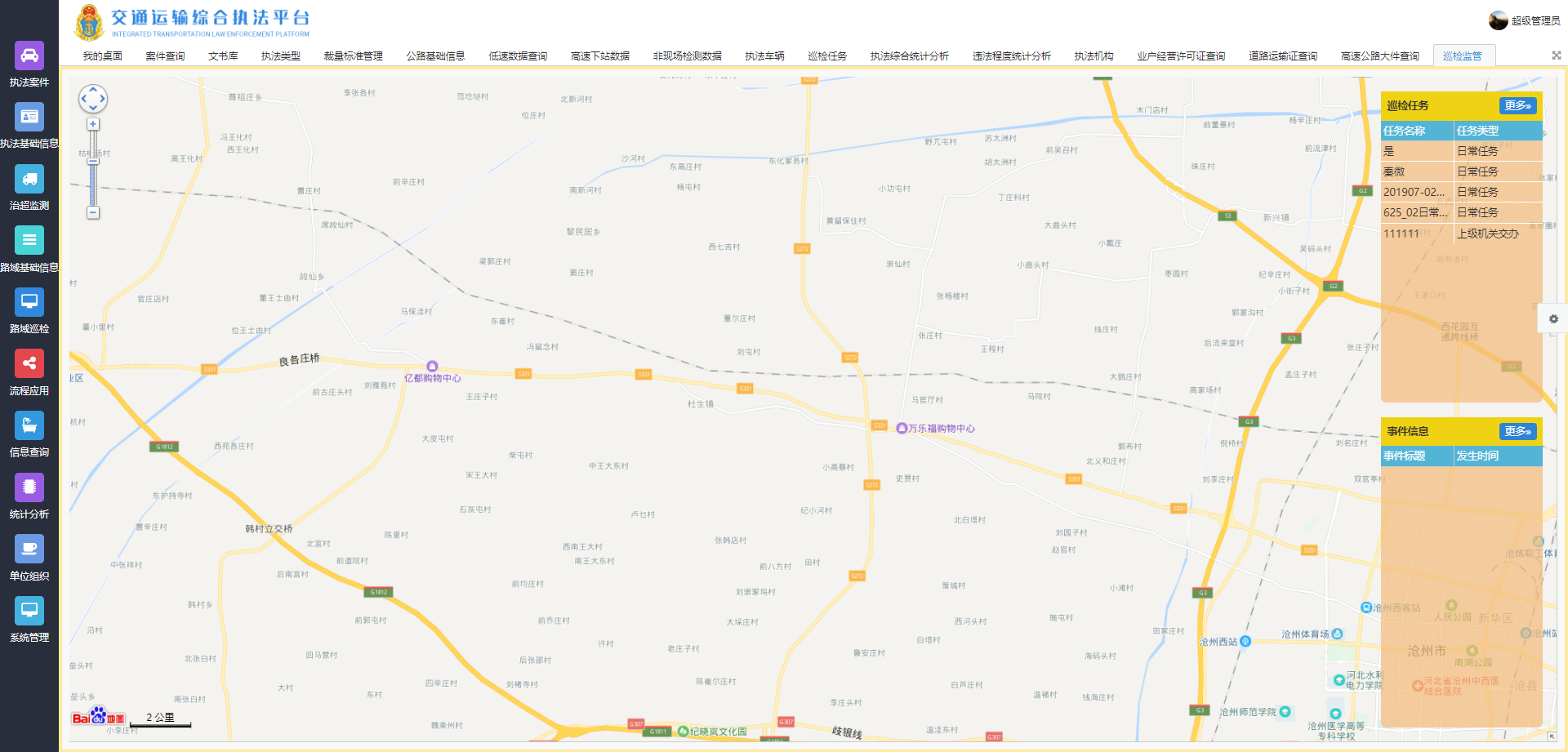Open 系统管理 in the sidebar
This screenshot has height=752, width=1568.
click(x=29, y=620)
